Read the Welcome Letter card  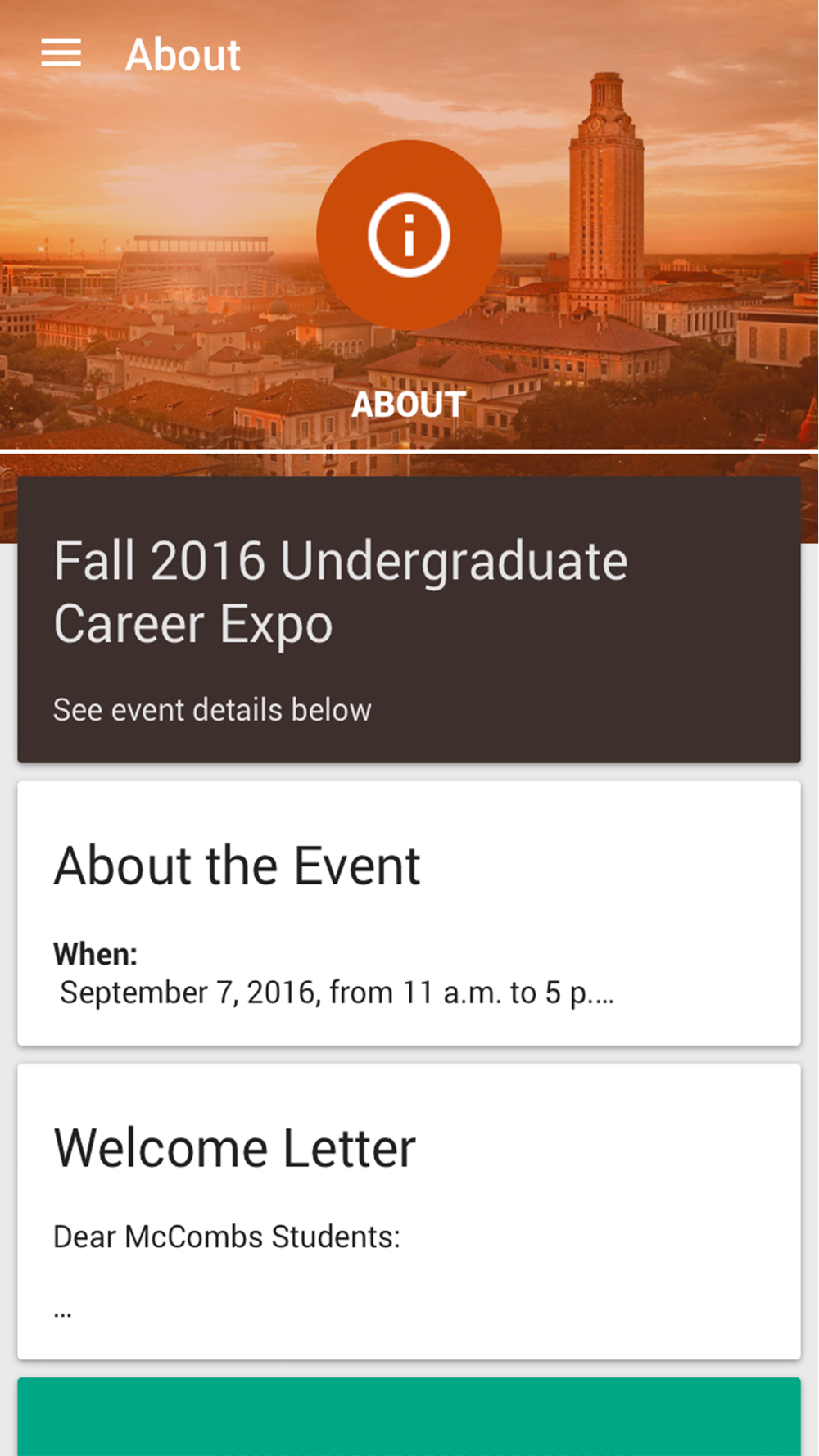[x=409, y=1211]
